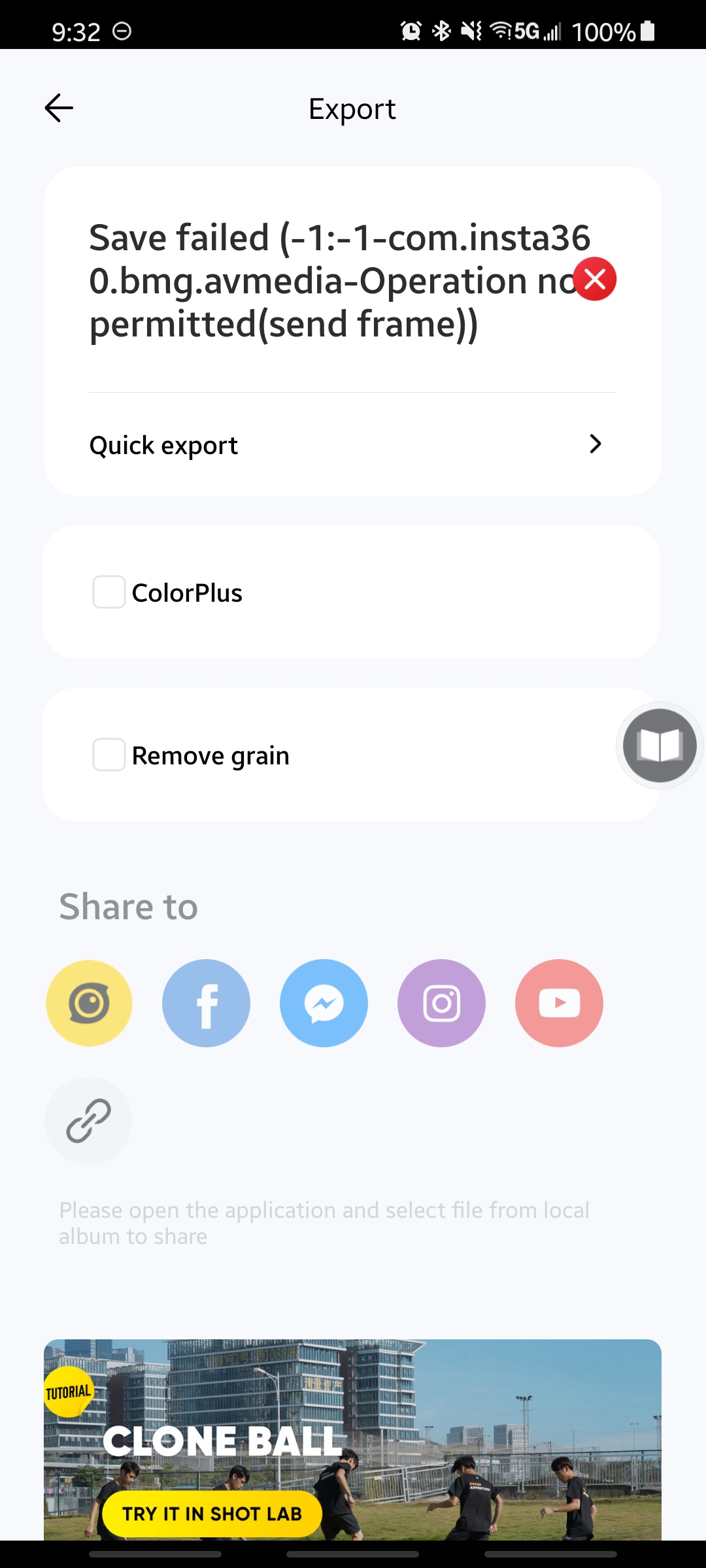Viewport: 706px width, 1568px height.
Task: Tap TRY IT IN SHOT LAB
Action: (210, 1513)
